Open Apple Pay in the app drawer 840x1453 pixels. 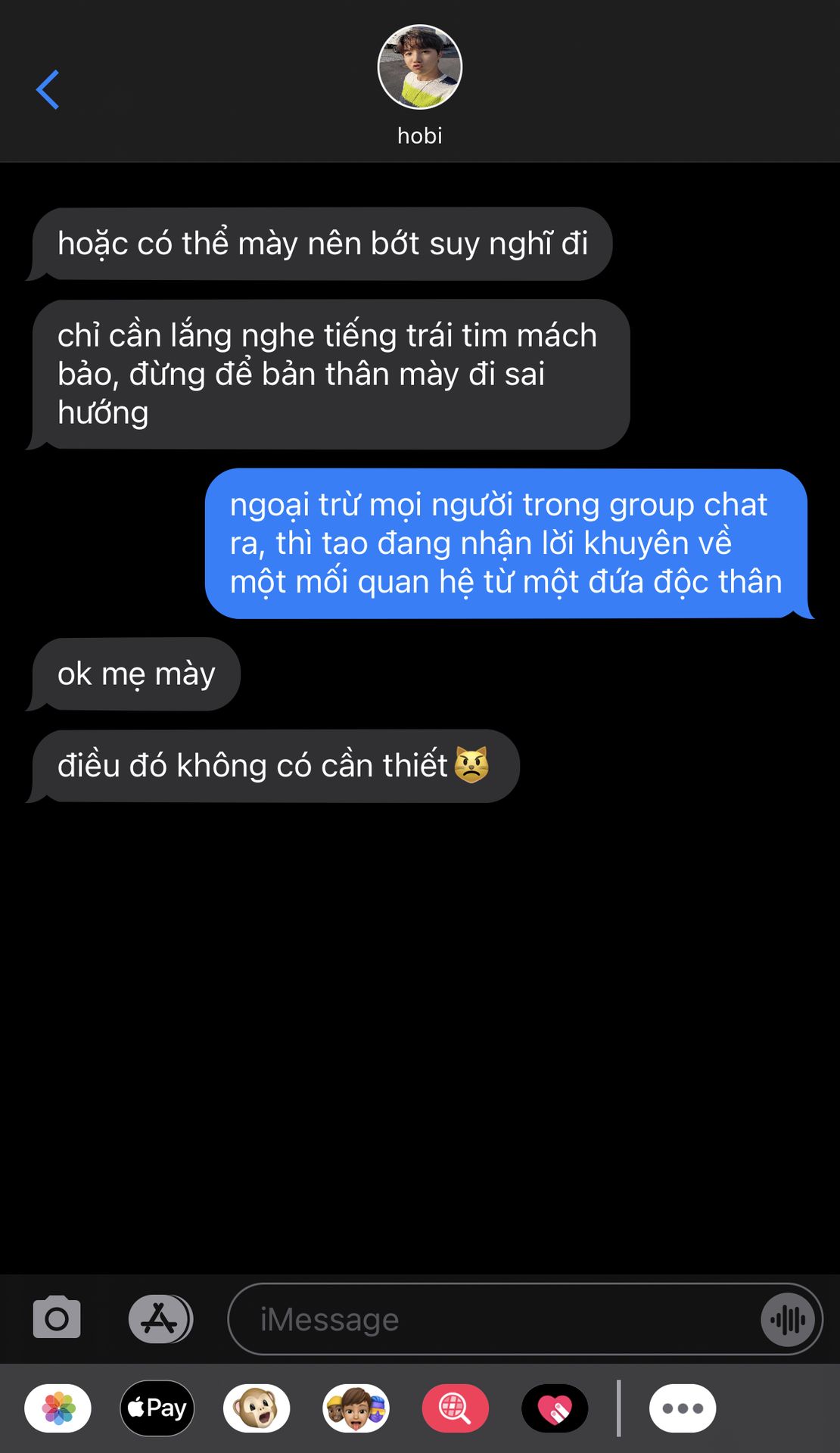tap(157, 1408)
